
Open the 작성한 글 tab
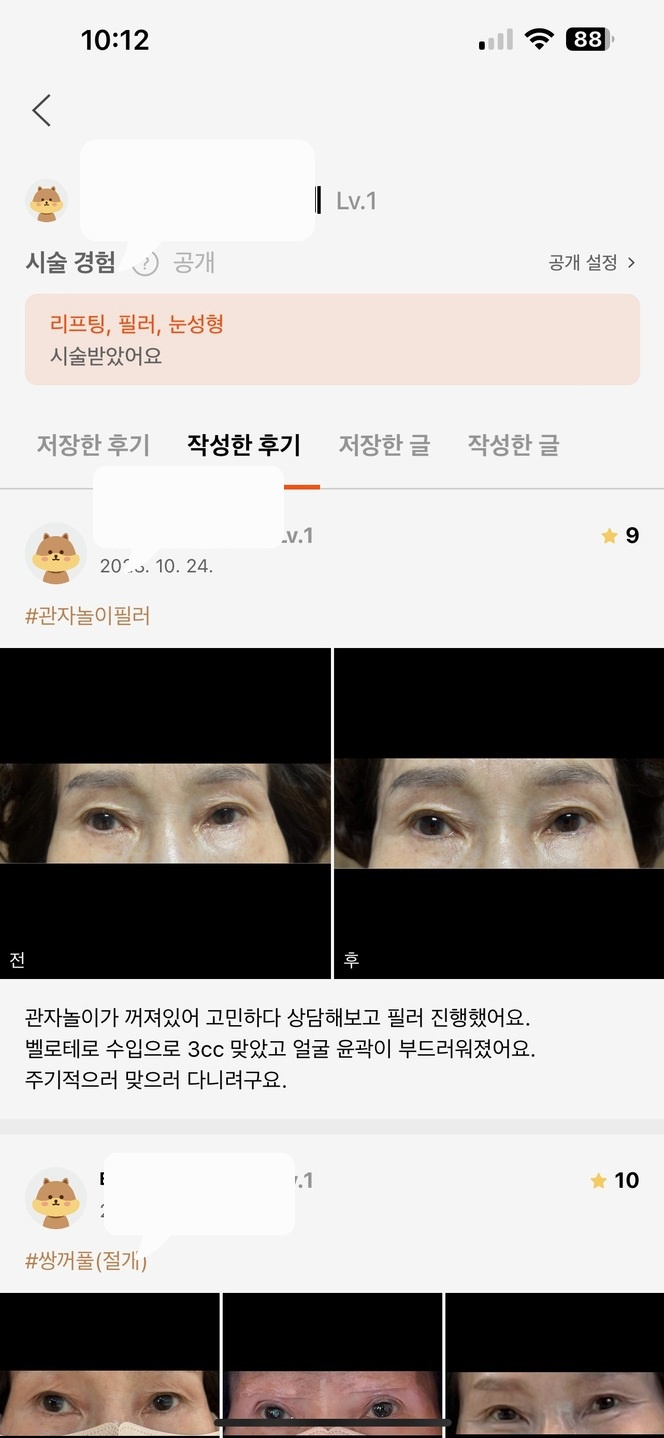513,445
